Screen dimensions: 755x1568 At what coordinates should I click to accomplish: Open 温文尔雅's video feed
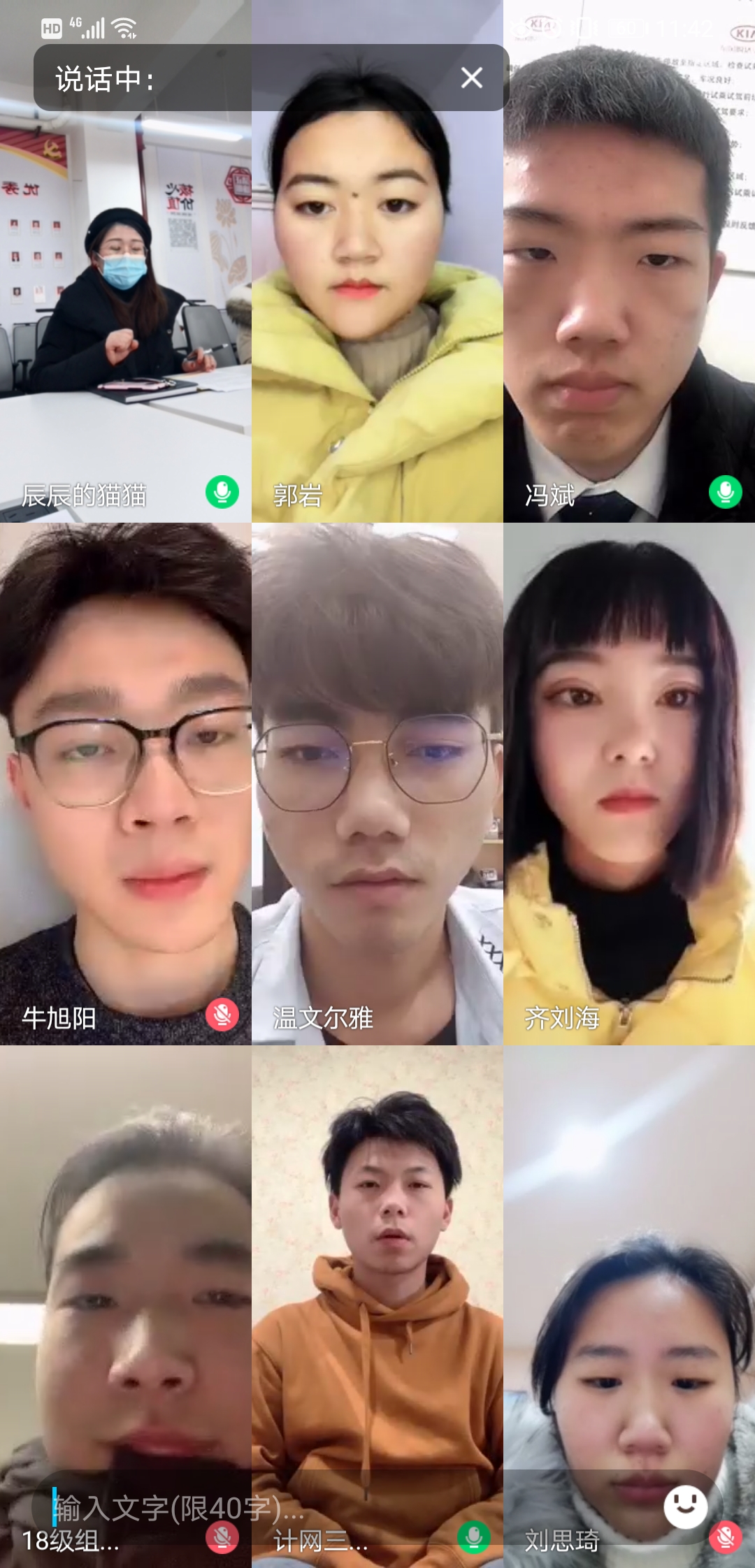pyautogui.click(x=377, y=783)
